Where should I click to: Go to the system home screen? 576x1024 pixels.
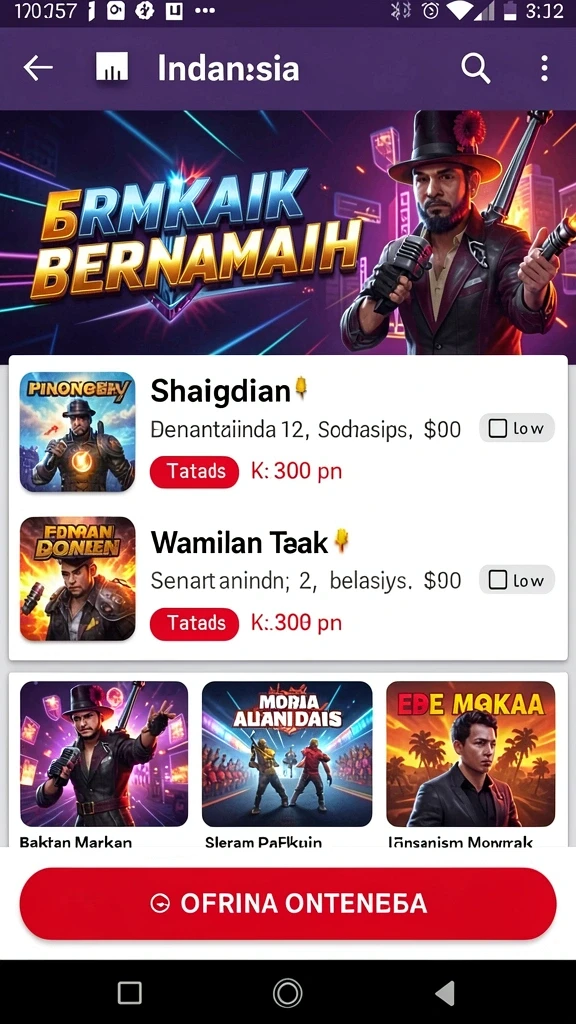click(x=287, y=993)
